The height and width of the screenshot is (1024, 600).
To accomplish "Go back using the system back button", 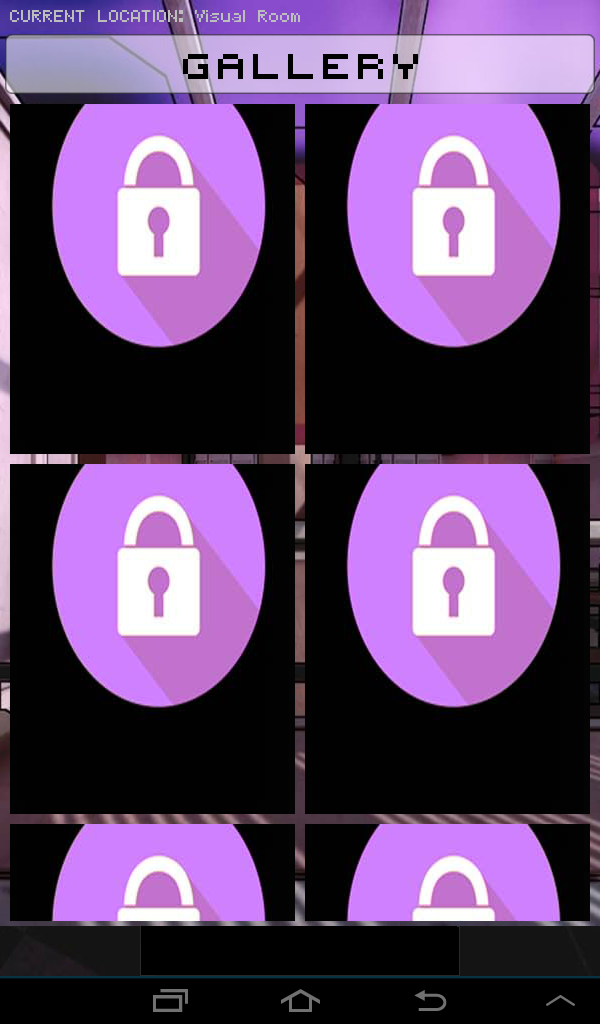I will point(430,1000).
